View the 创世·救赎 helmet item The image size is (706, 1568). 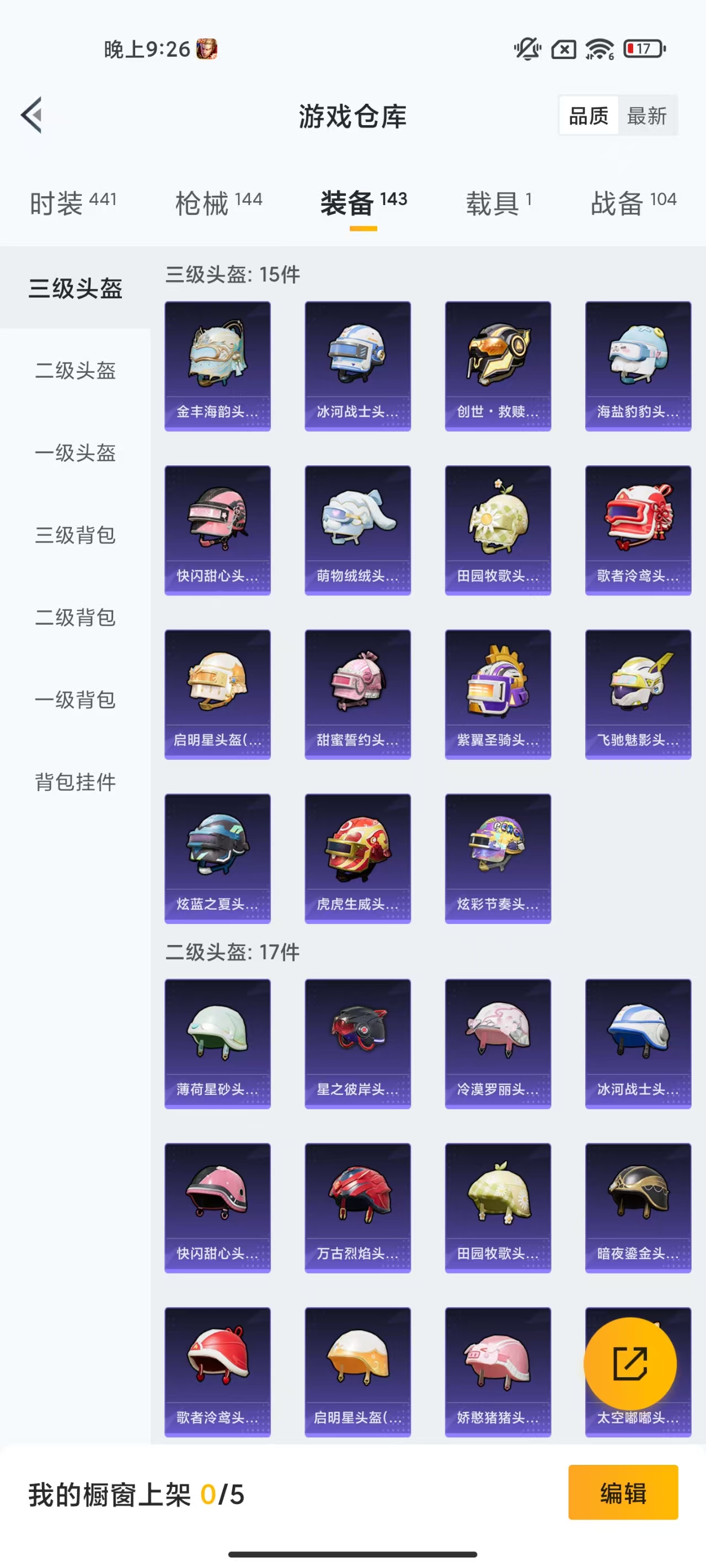498,366
